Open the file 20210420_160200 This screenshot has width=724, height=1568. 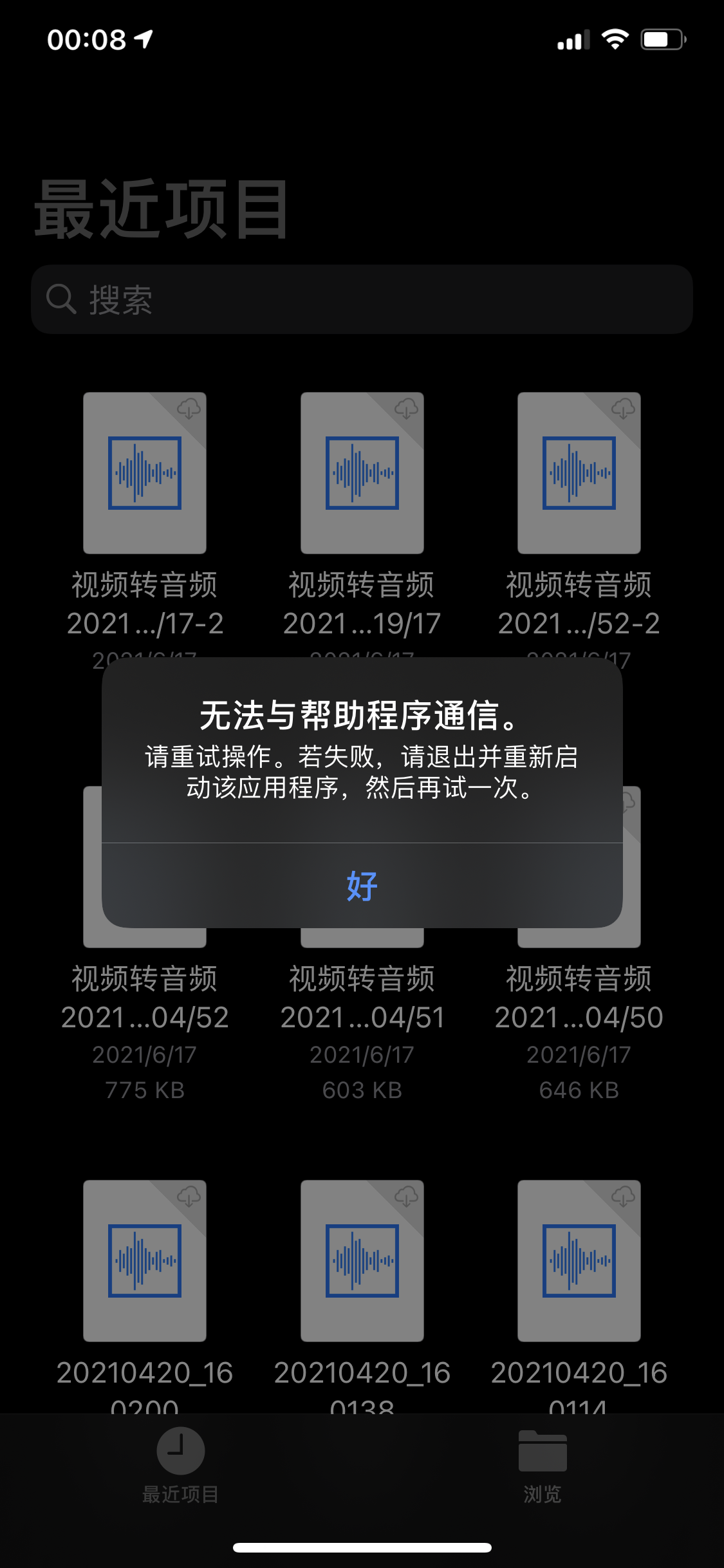point(145,1261)
